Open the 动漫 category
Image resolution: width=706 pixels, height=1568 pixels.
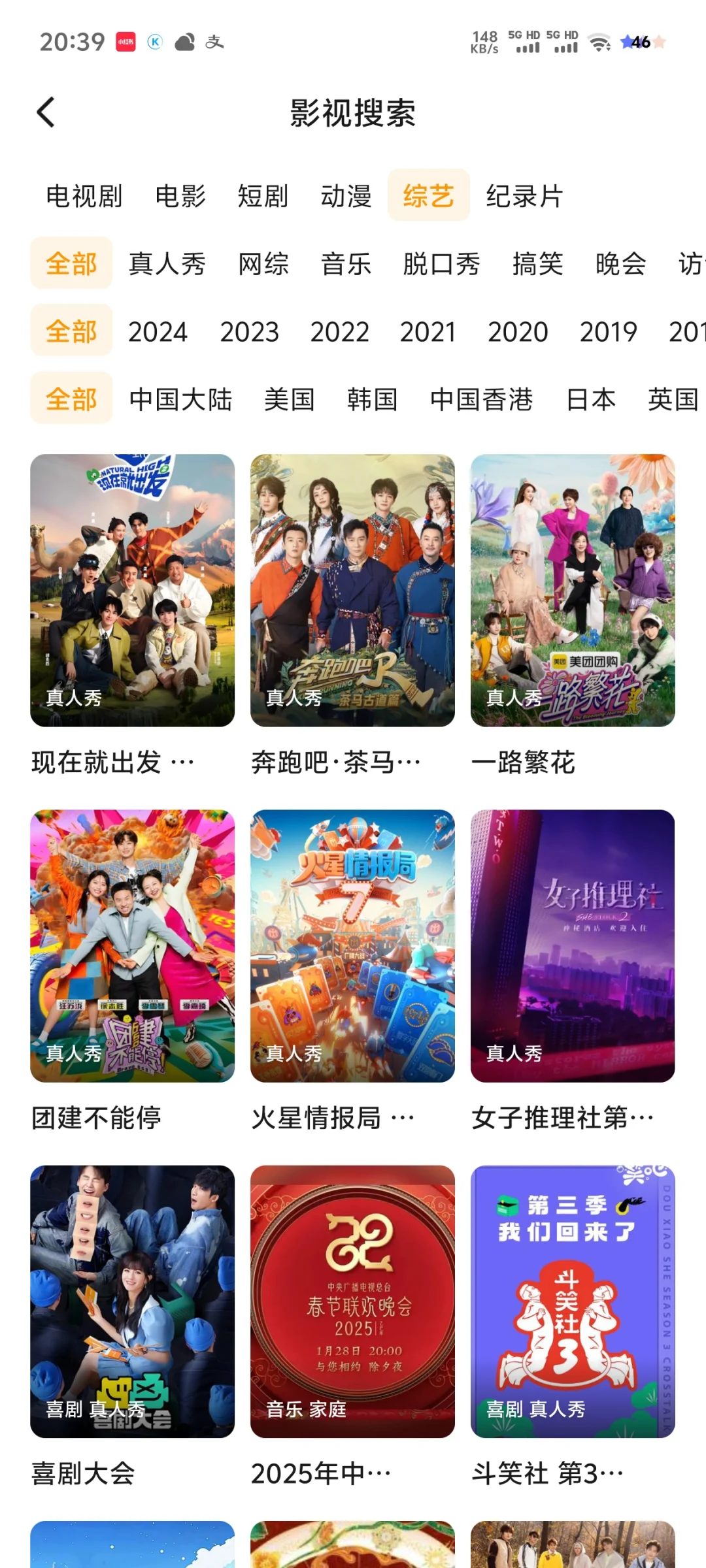[346, 196]
